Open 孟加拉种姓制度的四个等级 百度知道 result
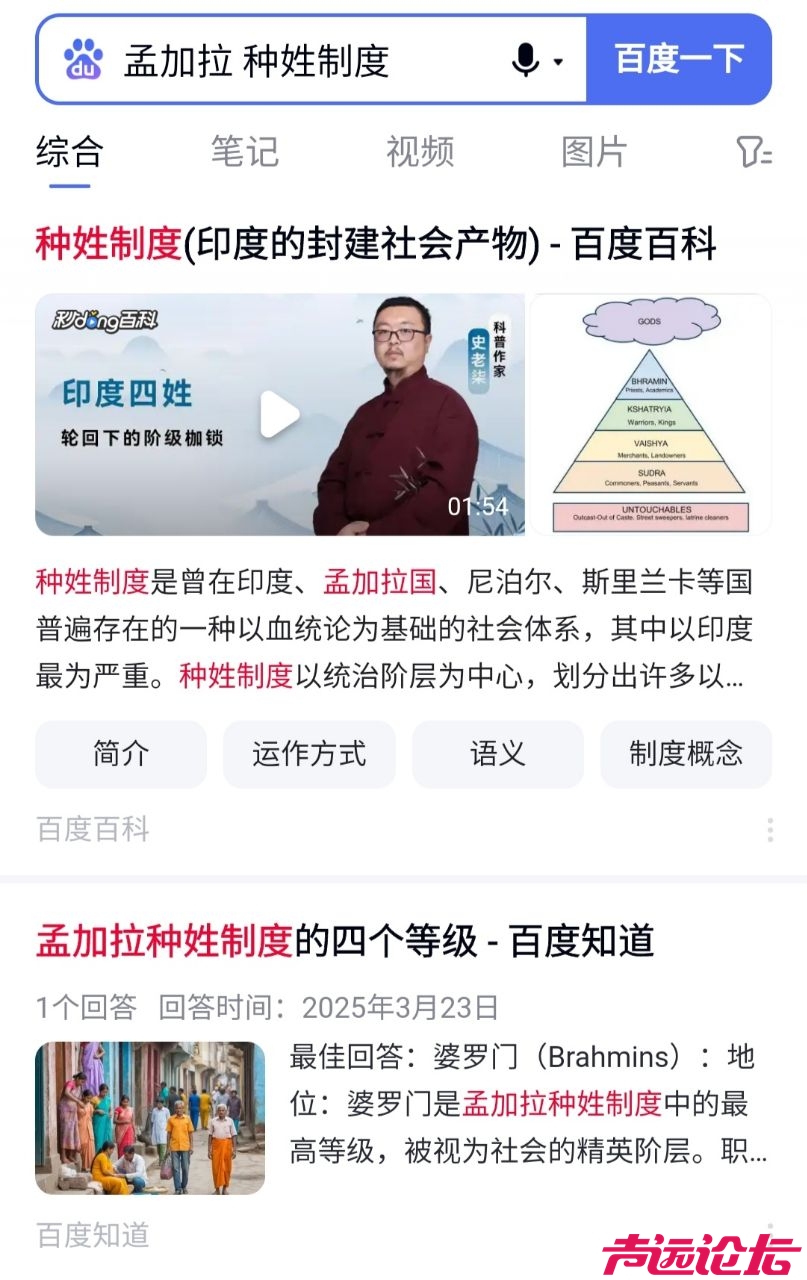 pyautogui.click(x=345, y=941)
